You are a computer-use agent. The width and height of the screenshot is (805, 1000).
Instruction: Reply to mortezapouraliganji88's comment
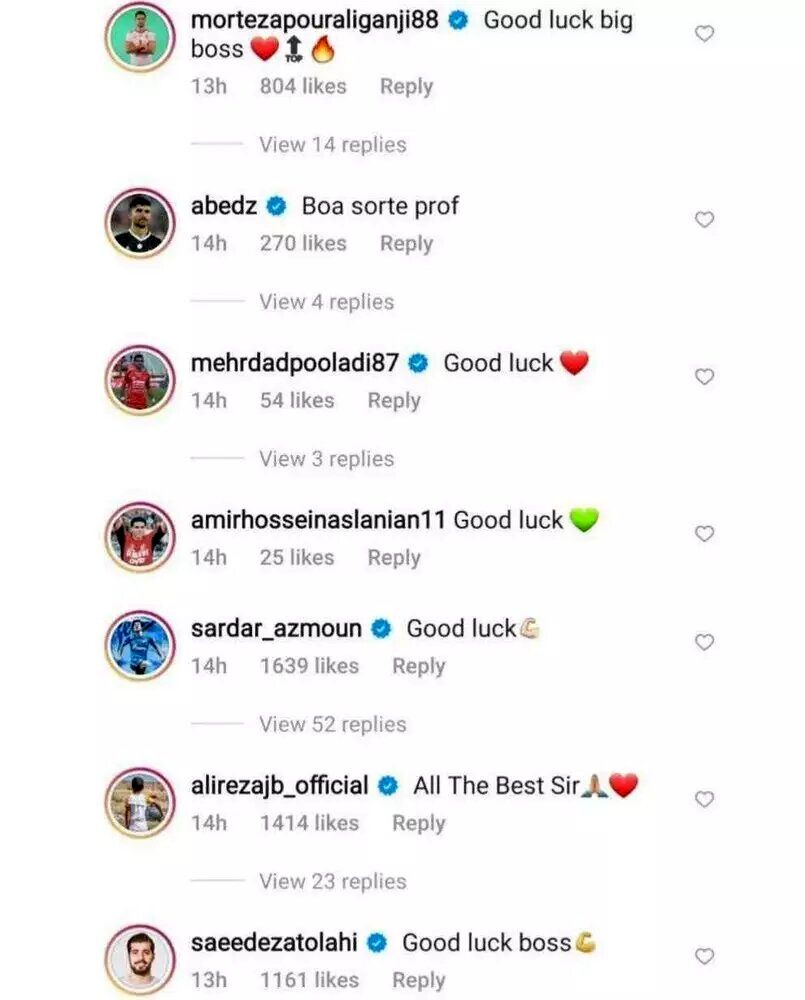point(406,87)
